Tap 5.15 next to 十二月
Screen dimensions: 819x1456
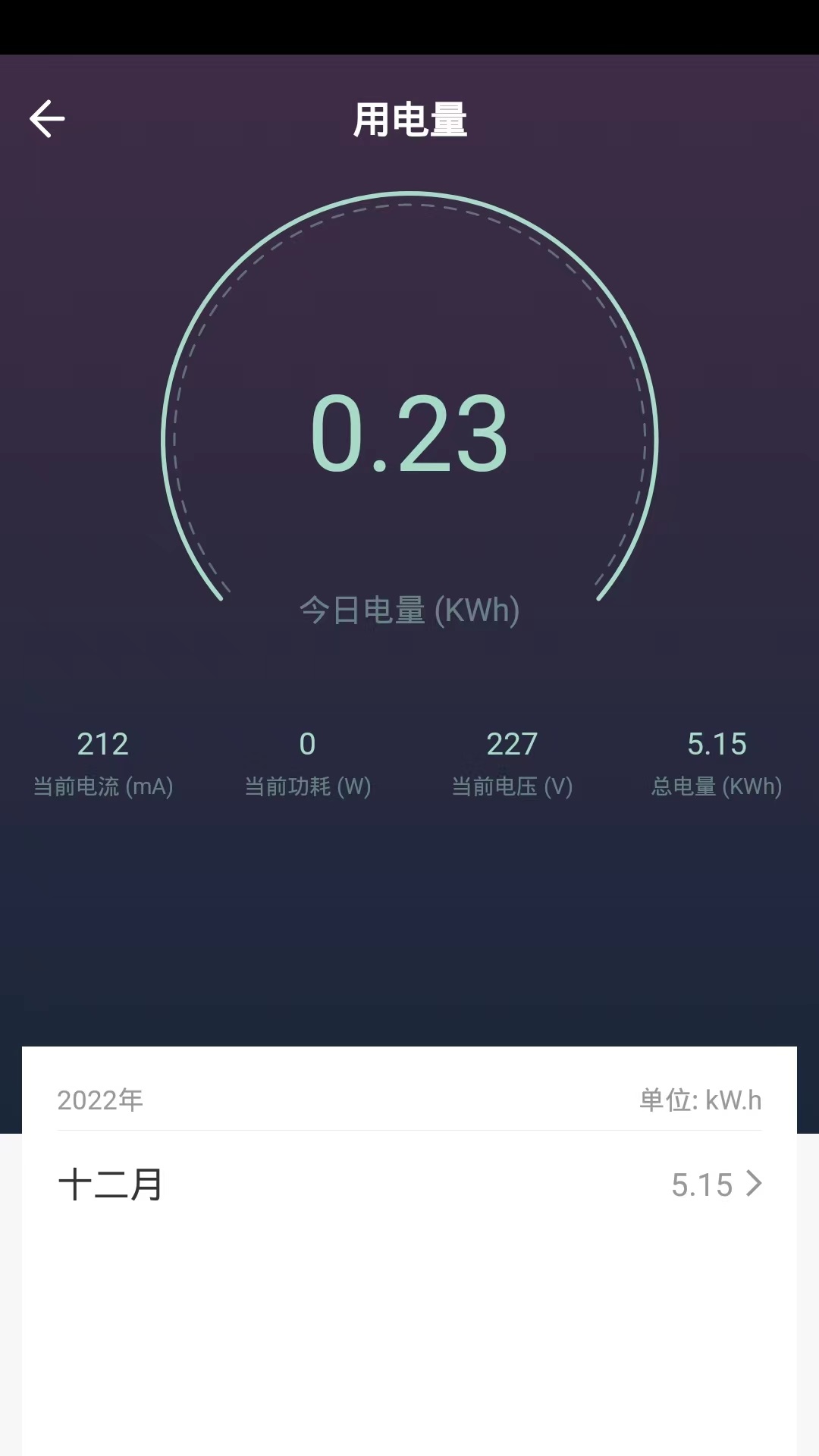[x=702, y=1185]
